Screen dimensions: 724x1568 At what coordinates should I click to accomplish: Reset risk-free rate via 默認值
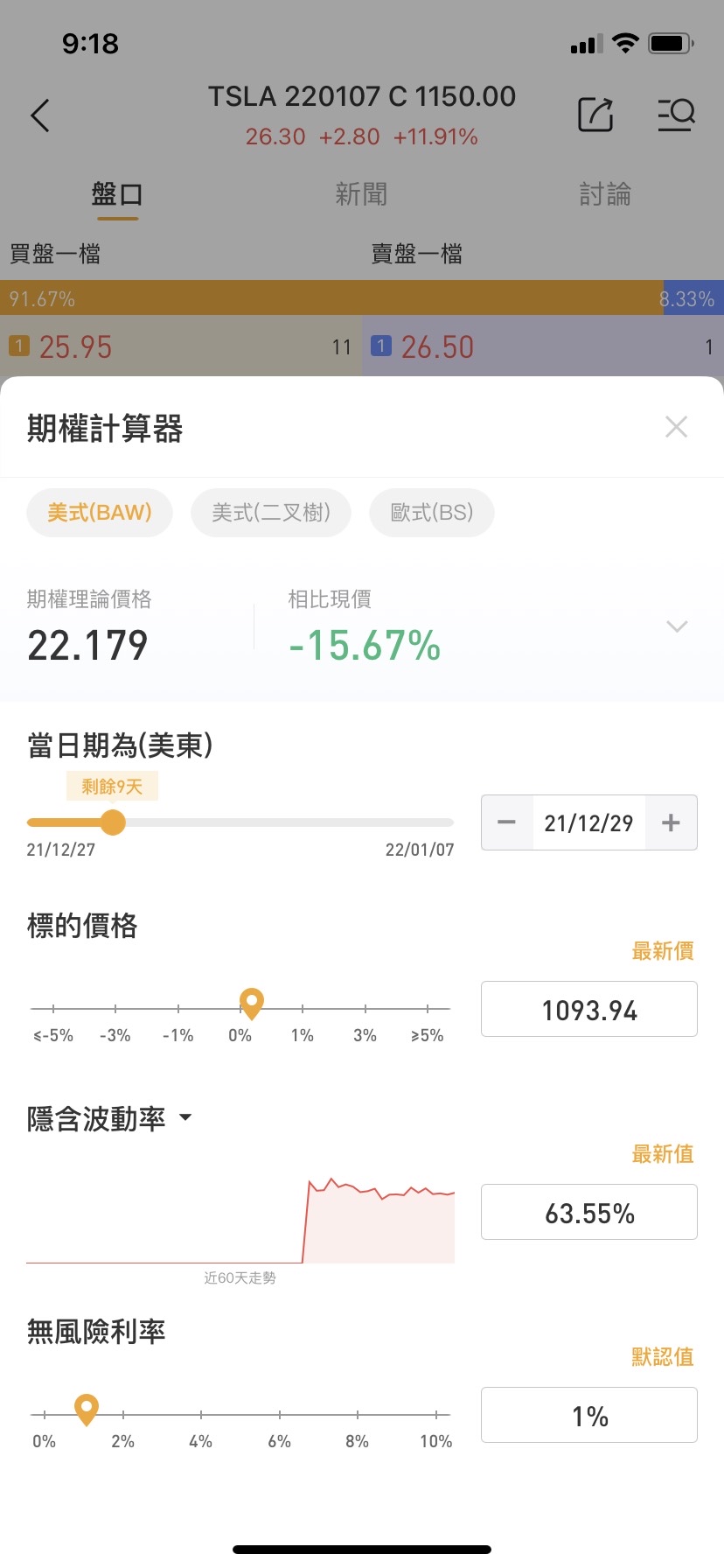[663, 1357]
